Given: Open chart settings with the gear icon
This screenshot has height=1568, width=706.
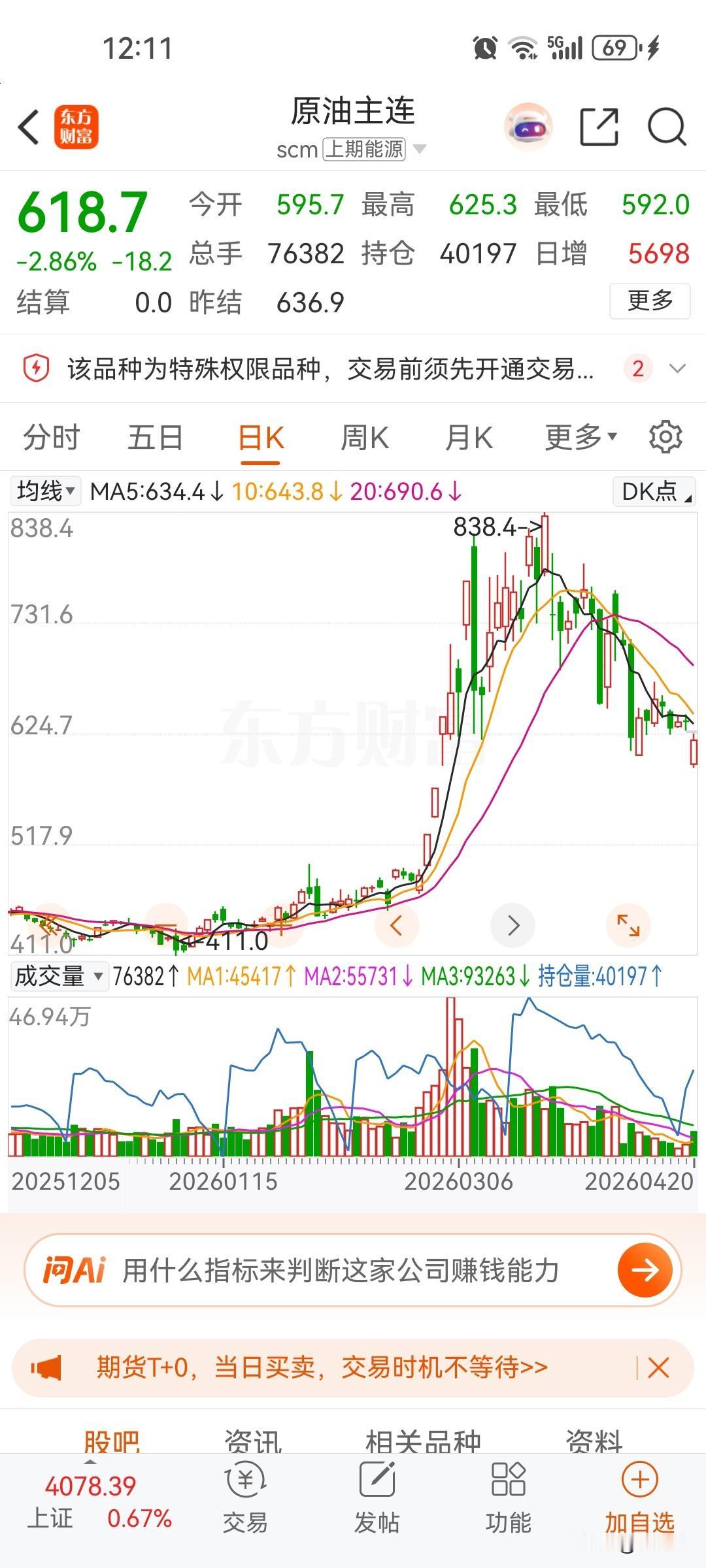Looking at the screenshot, I should coord(665,436).
